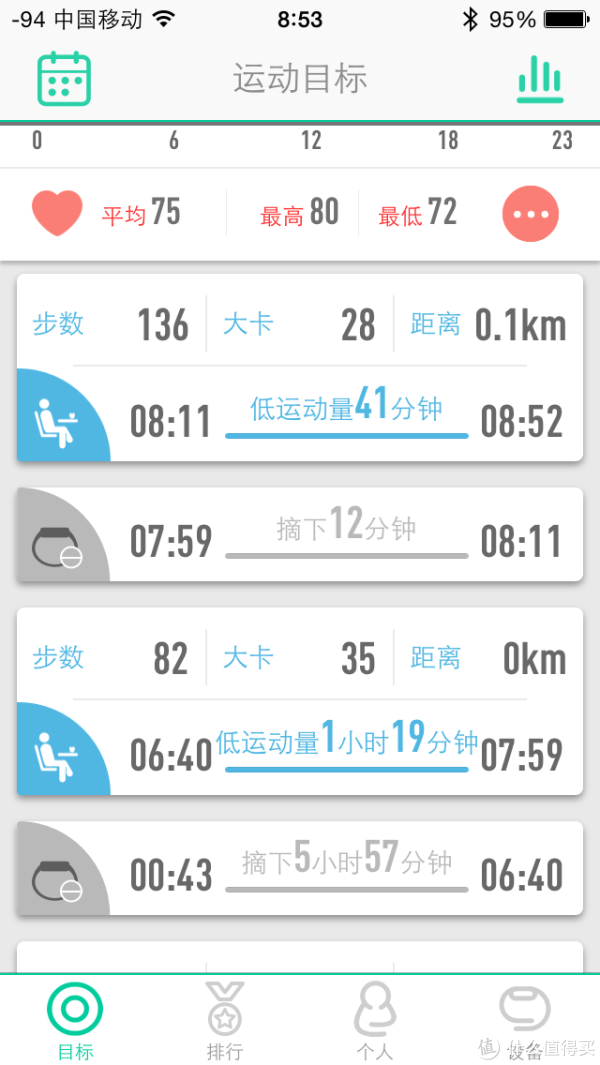Open the bar chart statistics

(540, 79)
